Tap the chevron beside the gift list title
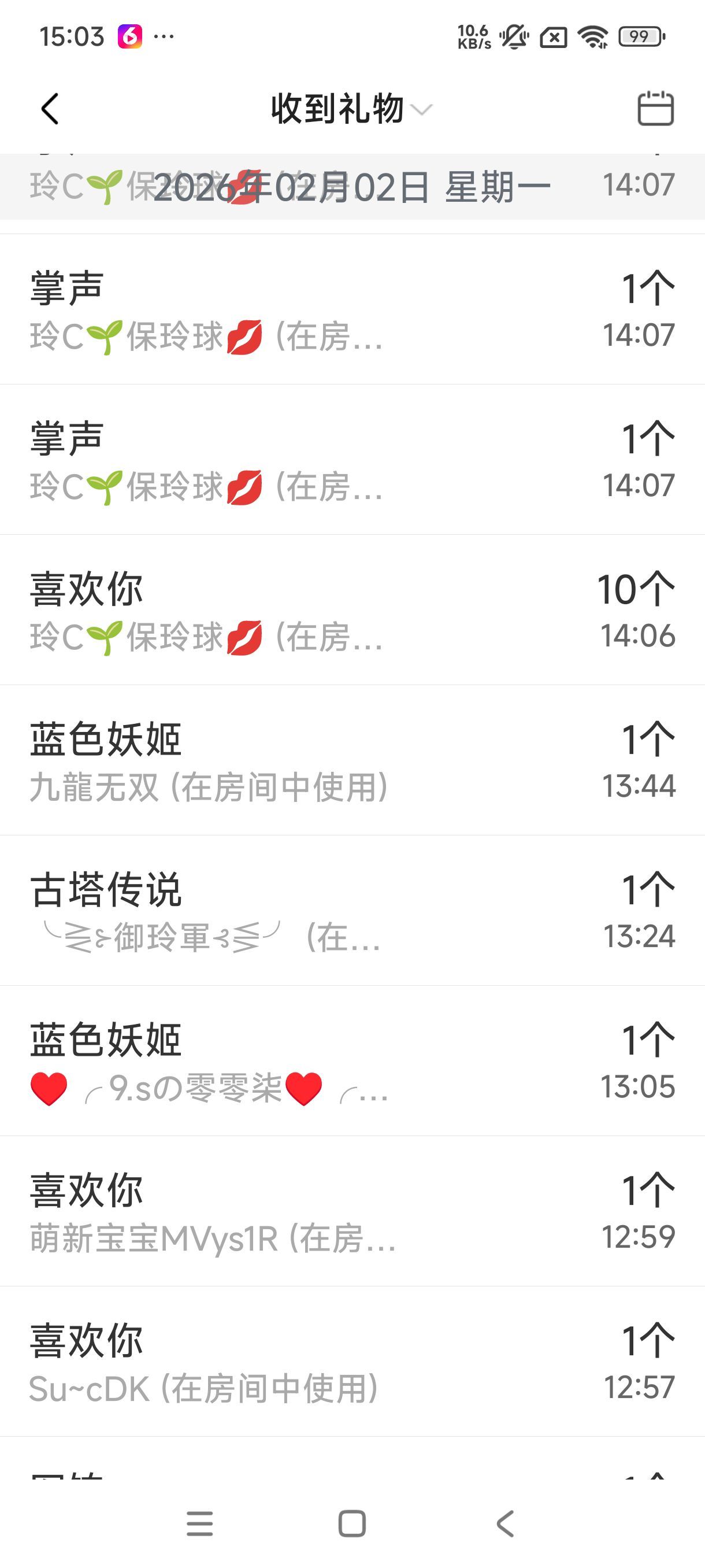The height and width of the screenshot is (1568, 705). (422, 111)
